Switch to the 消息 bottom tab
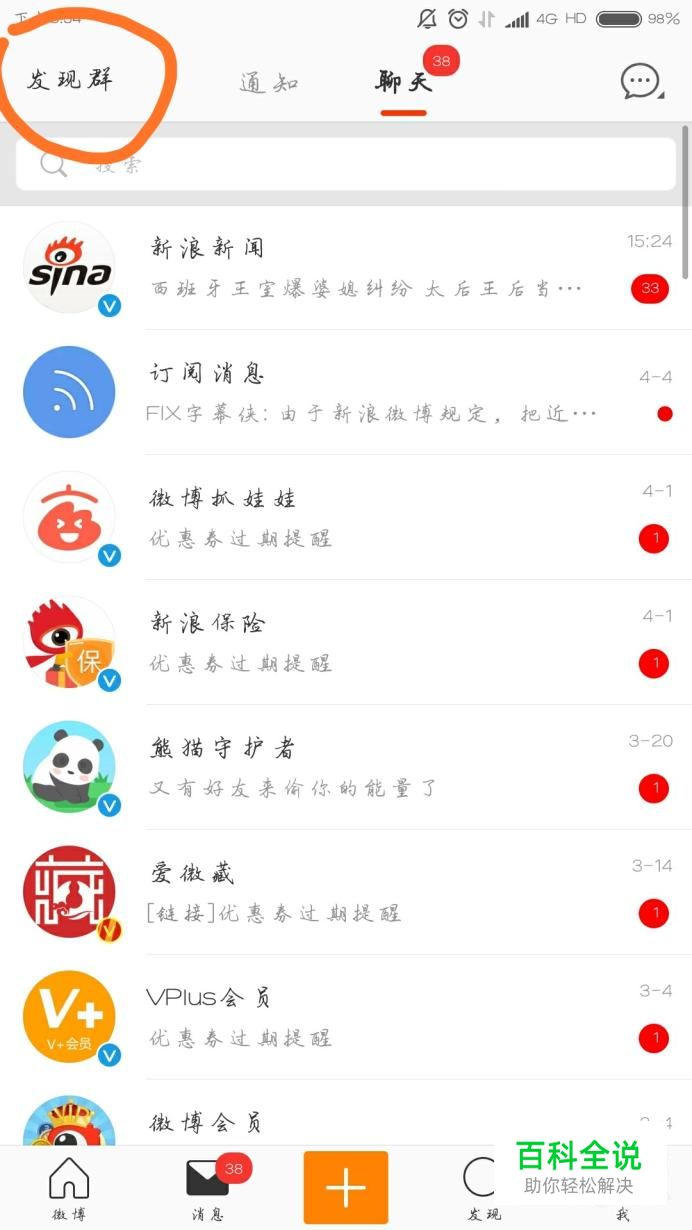Screen dimensions: 692x1230 pyautogui.click(x=208, y=1188)
